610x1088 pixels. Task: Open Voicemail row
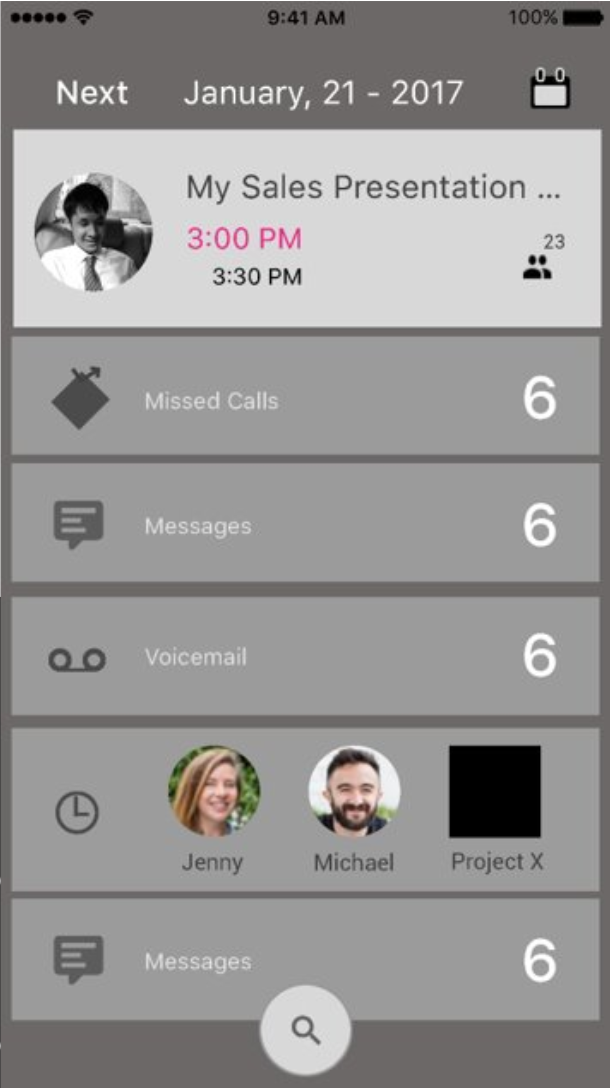306,656
